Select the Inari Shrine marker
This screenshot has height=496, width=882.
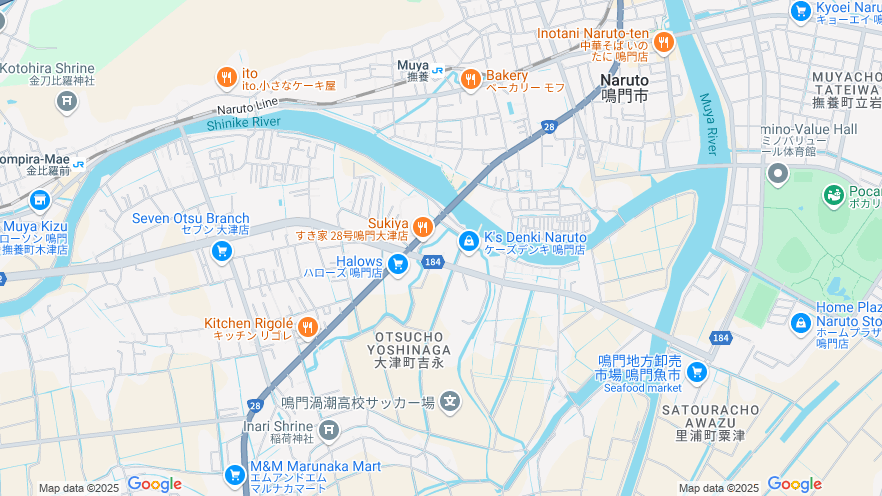[x=329, y=430]
